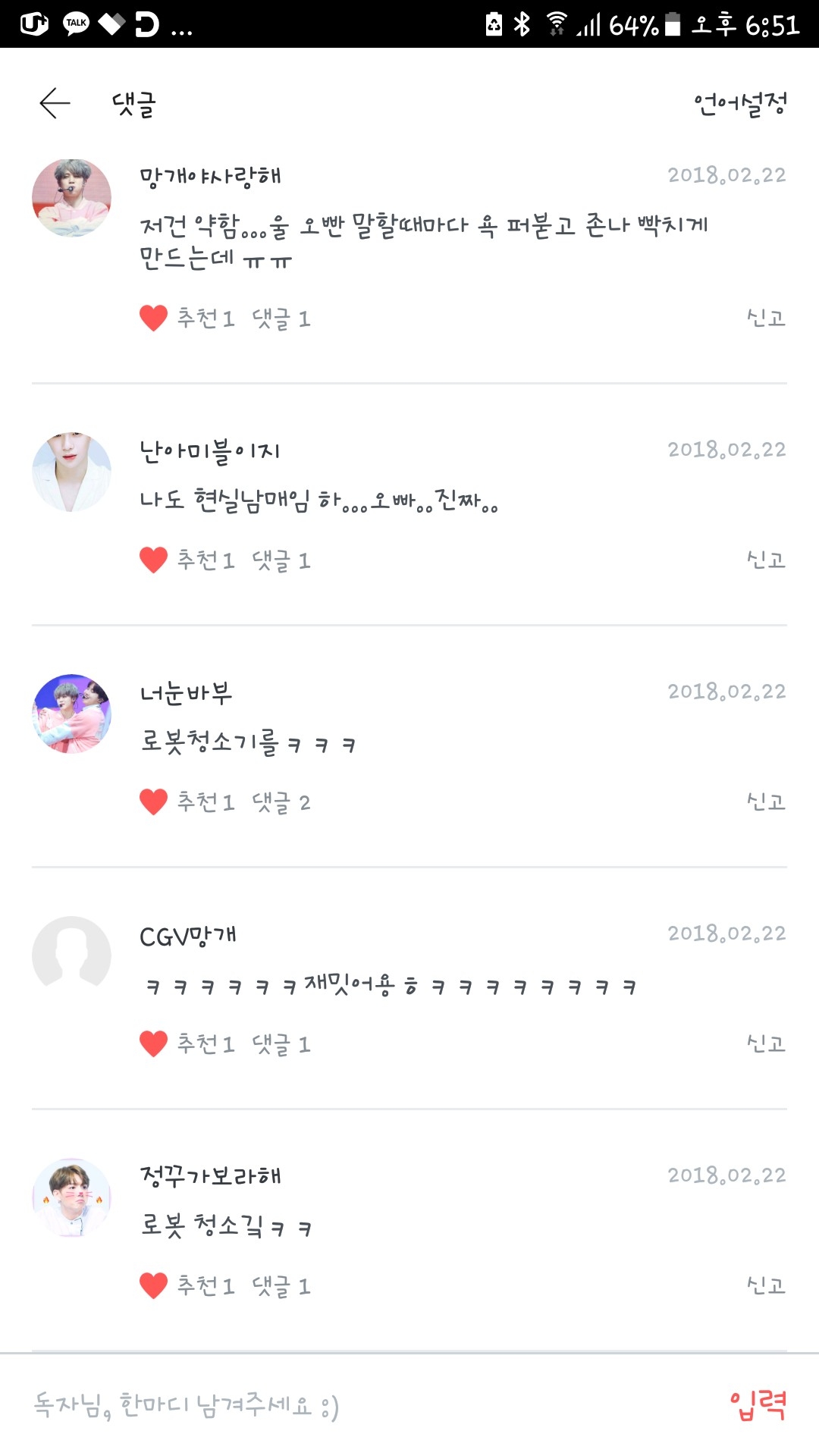Image resolution: width=819 pixels, height=1456 pixels.
Task: Go back using the arrow next to 댓글
Action: coord(55,103)
